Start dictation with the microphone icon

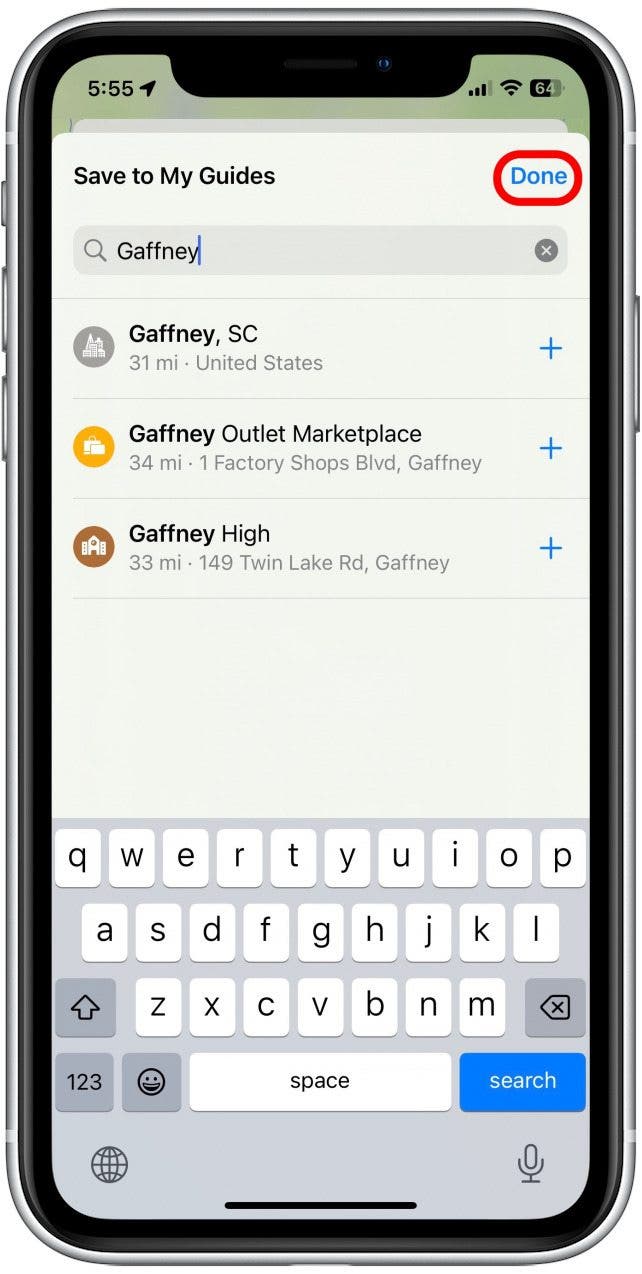click(x=531, y=1163)
